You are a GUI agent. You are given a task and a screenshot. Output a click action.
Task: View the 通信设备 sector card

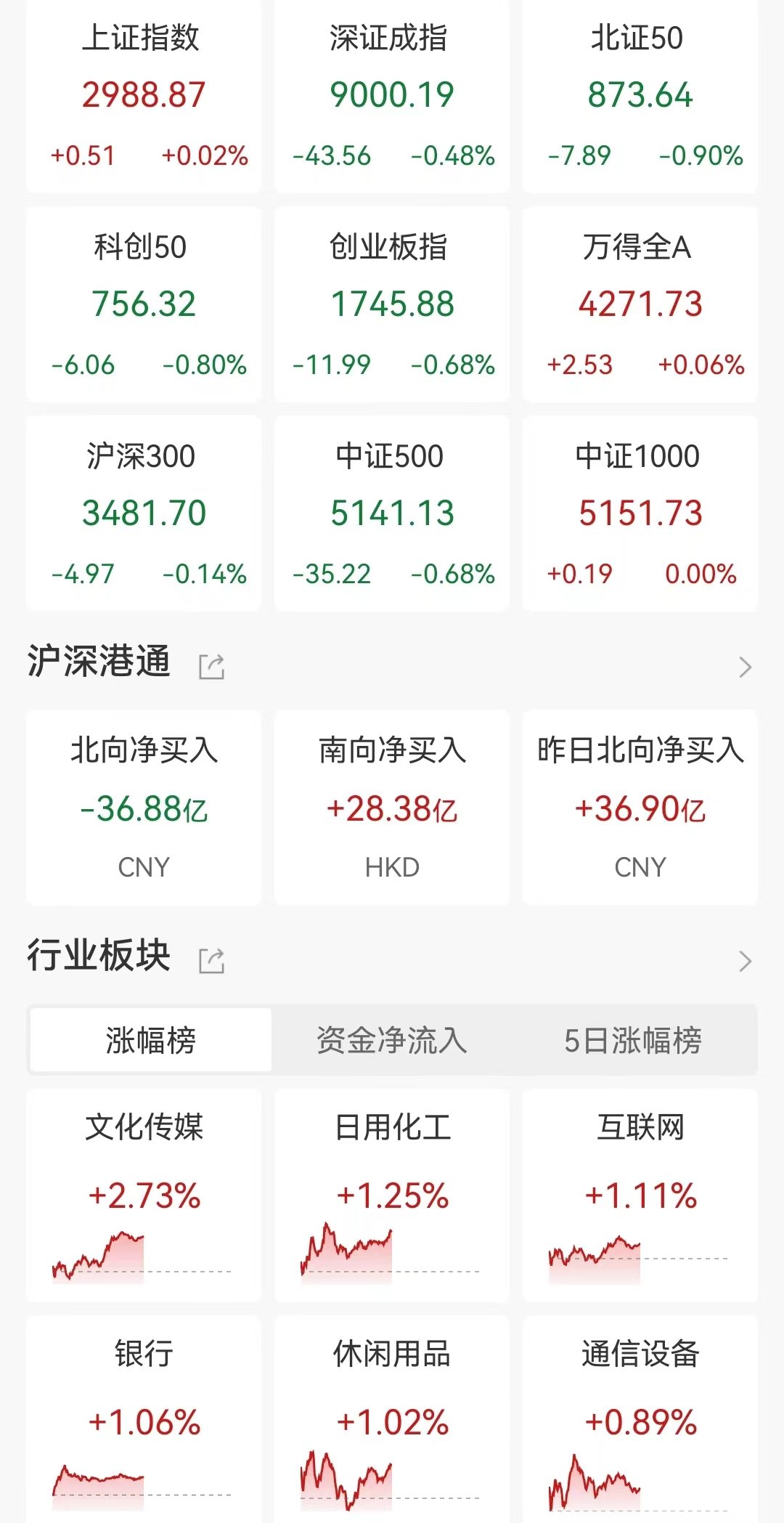pos(640,1419)
